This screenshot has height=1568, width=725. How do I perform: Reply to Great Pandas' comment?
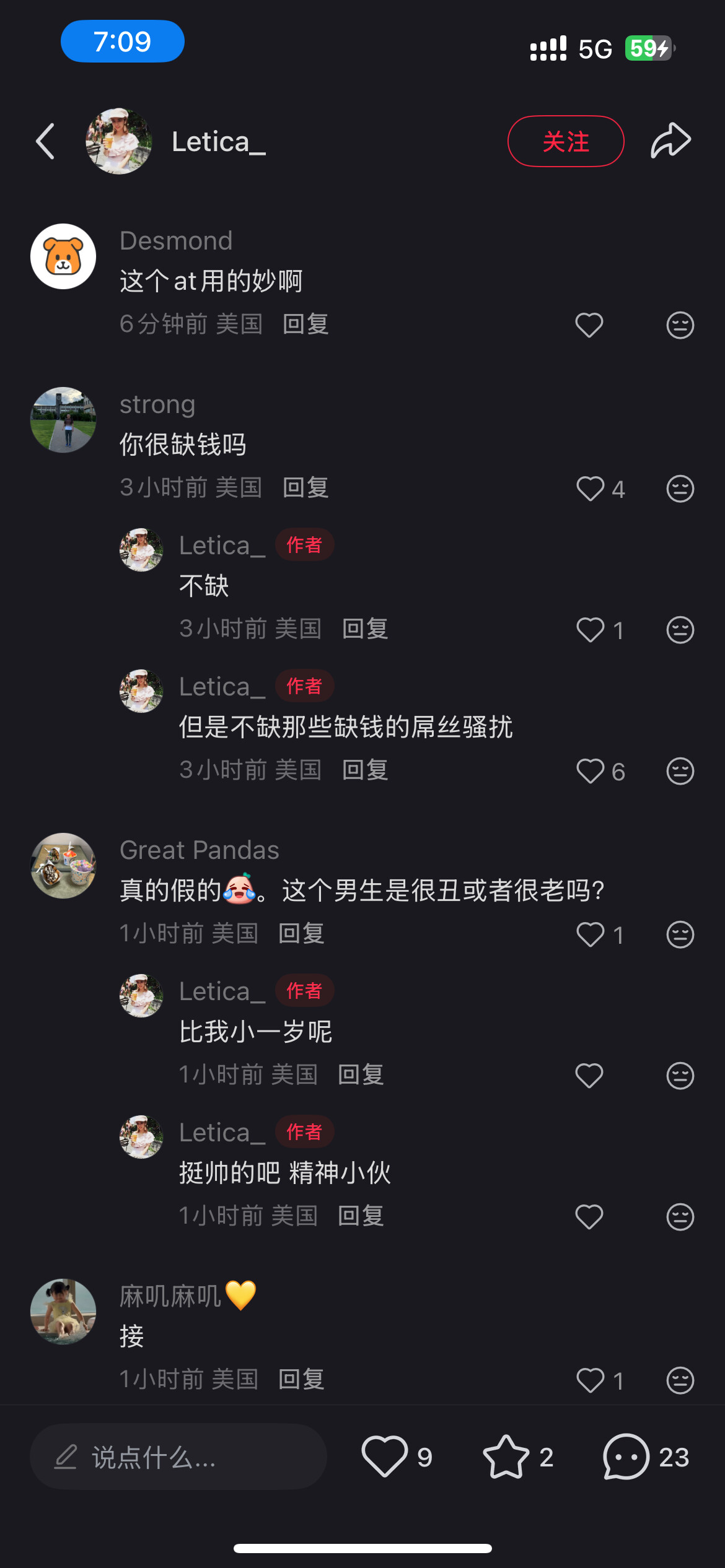(301, 933)
